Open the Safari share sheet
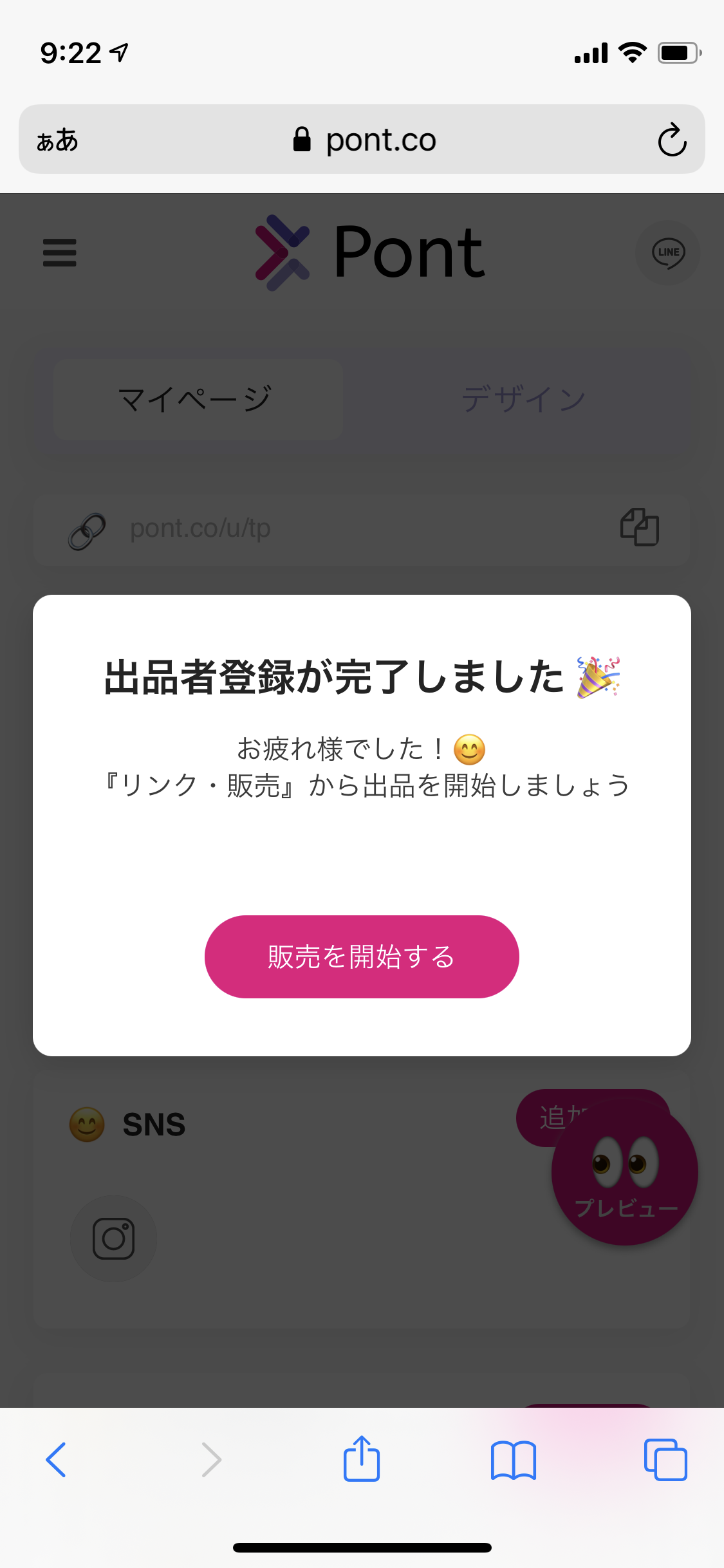This screenshot has width=724, height=1568. click(362, 1458)
